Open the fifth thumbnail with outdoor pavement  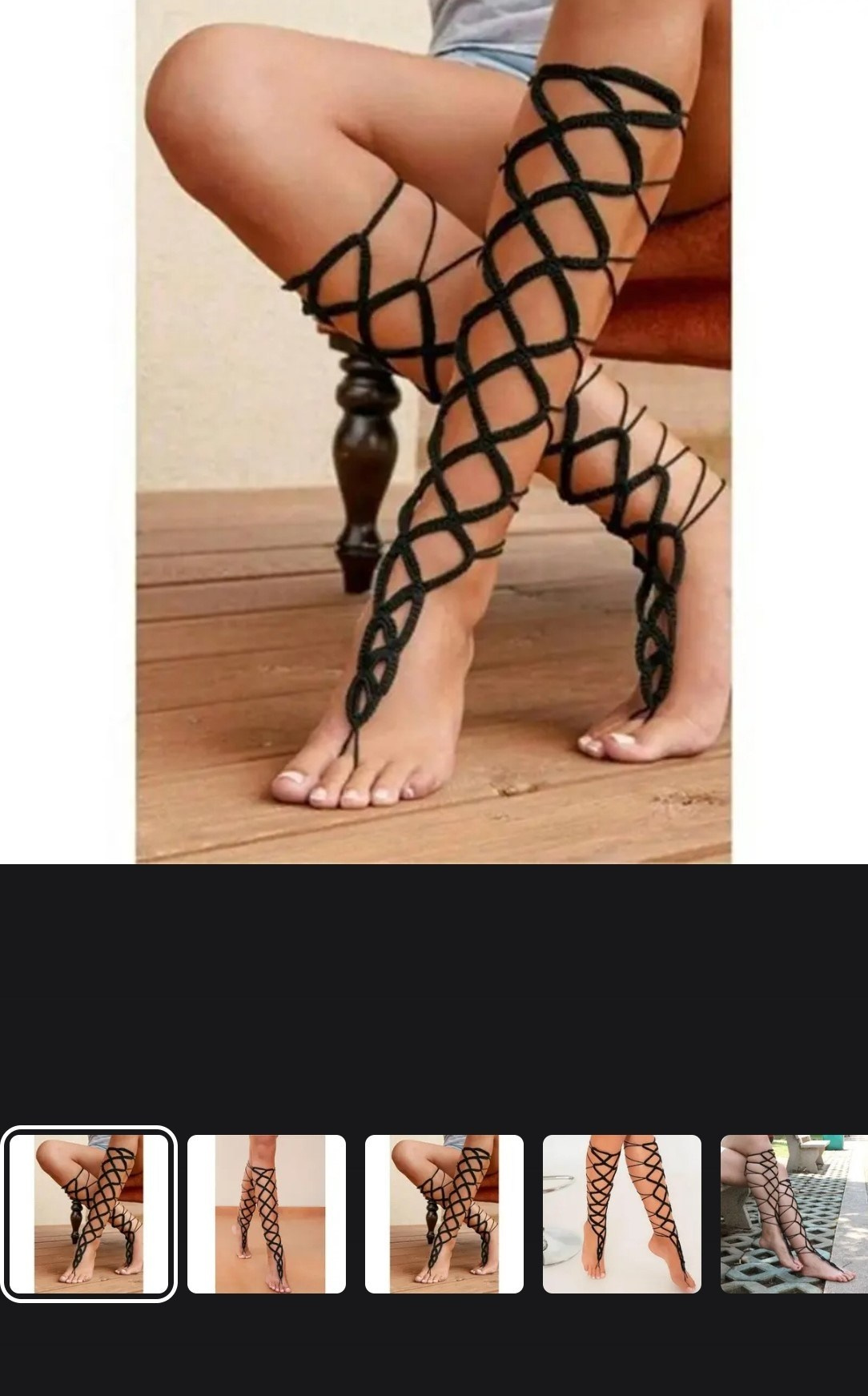(794, 1213)
